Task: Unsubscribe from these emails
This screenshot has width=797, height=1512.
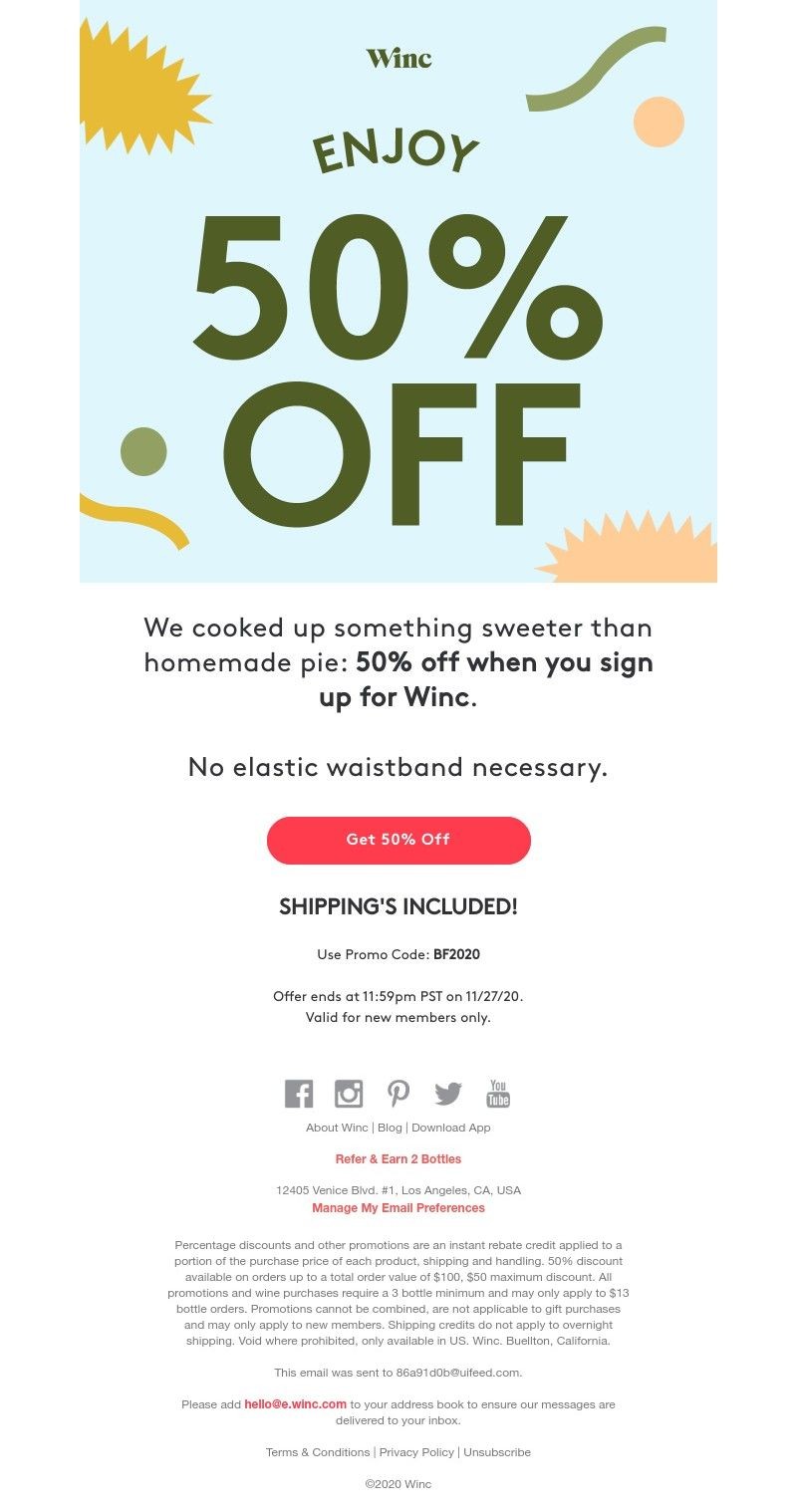Action: tap(497, 1452)
